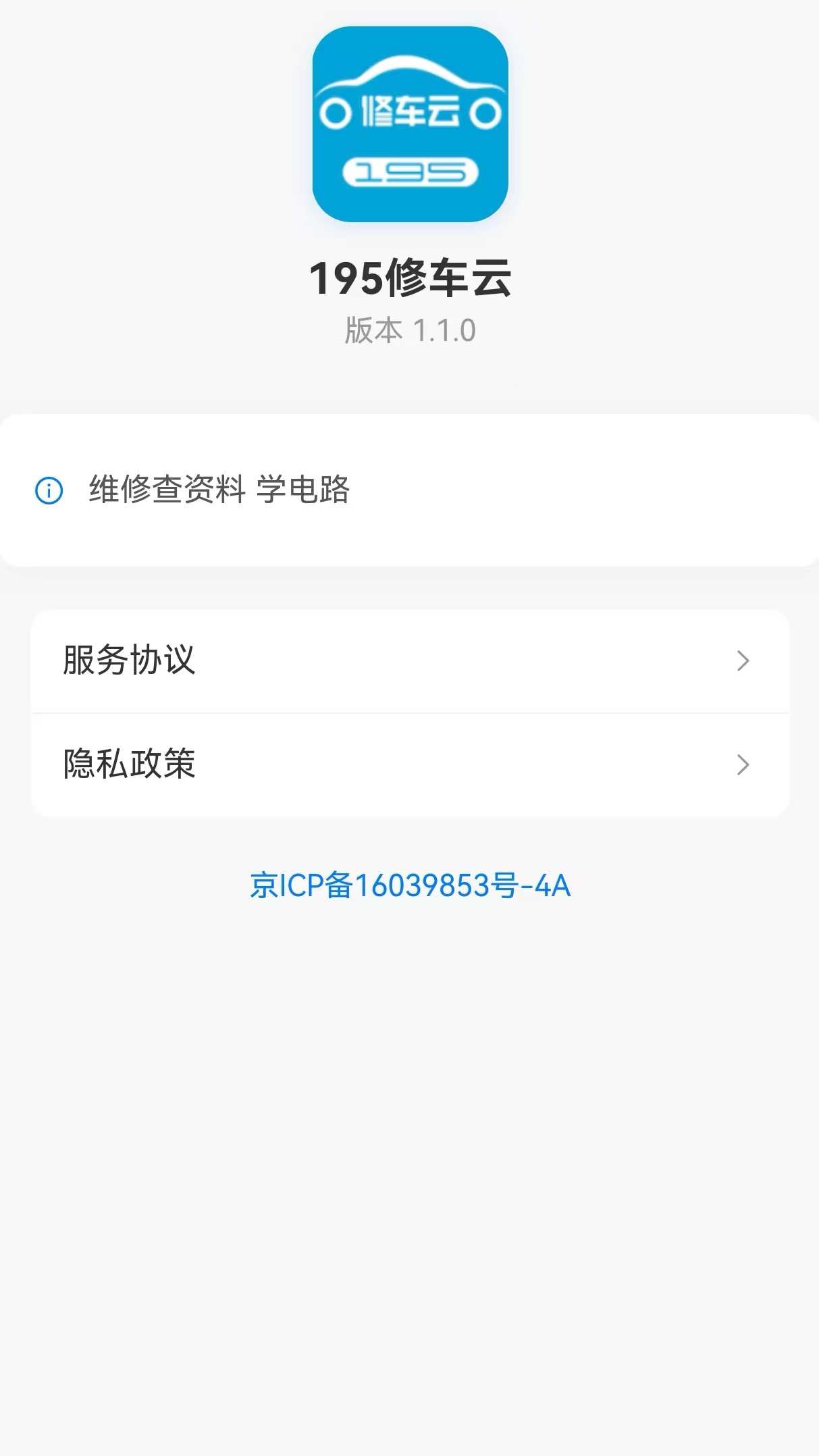
Task: Click the 版本 1.1.0 version text
Action: pos(409,331)
